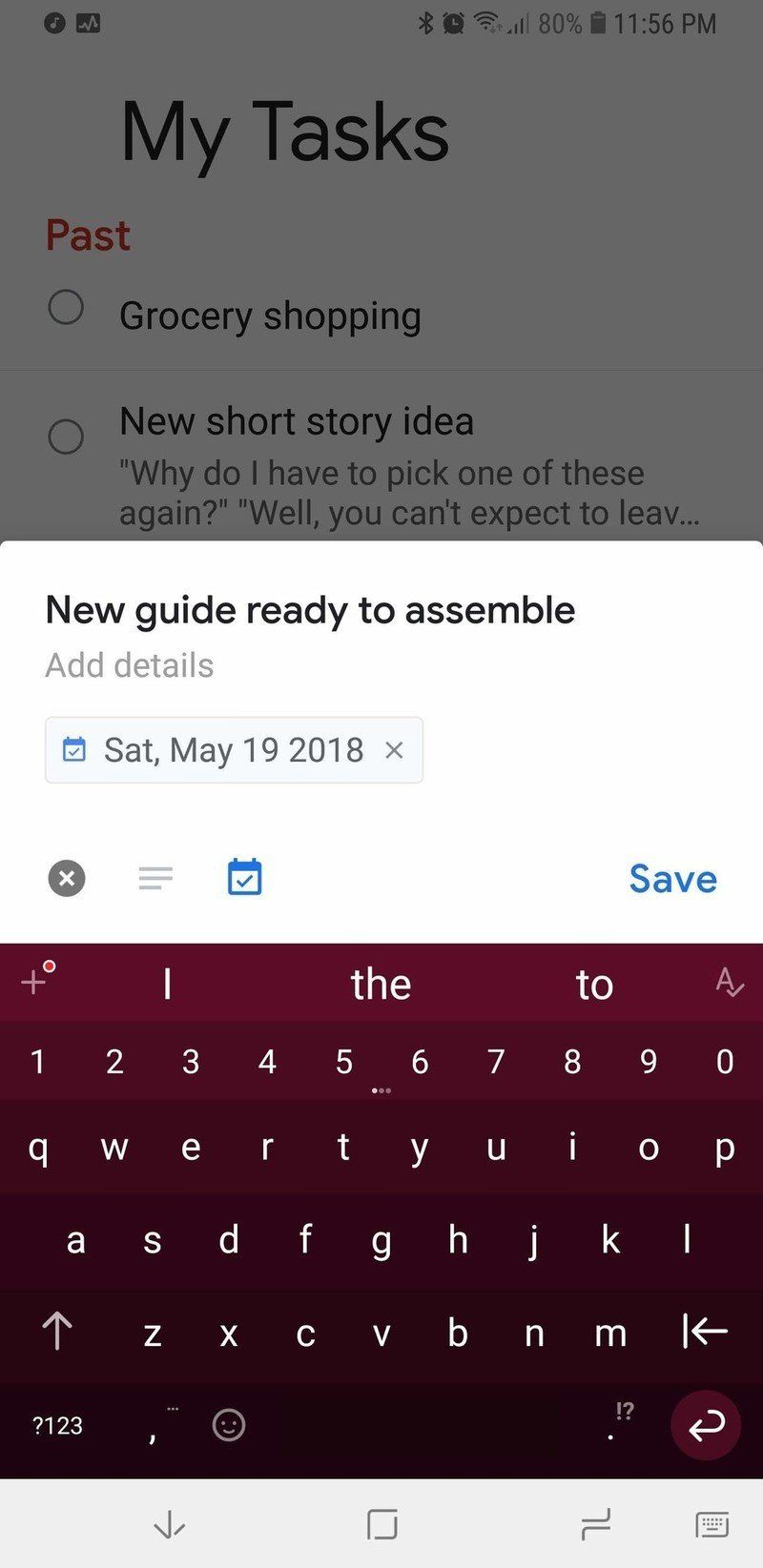Remove the Sat, May 19 2018 date chip

point(395,750)
